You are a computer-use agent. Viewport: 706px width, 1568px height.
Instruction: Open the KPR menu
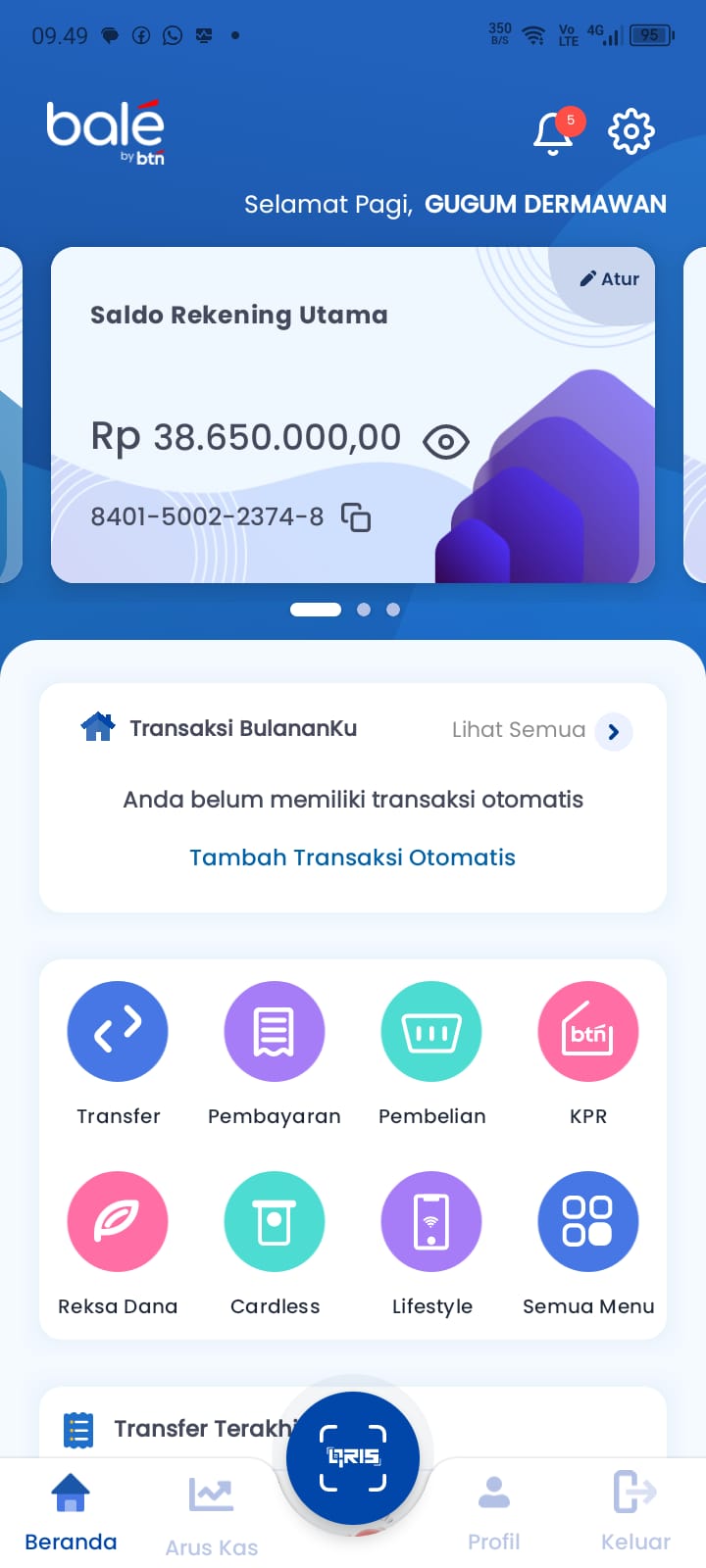588,1032
